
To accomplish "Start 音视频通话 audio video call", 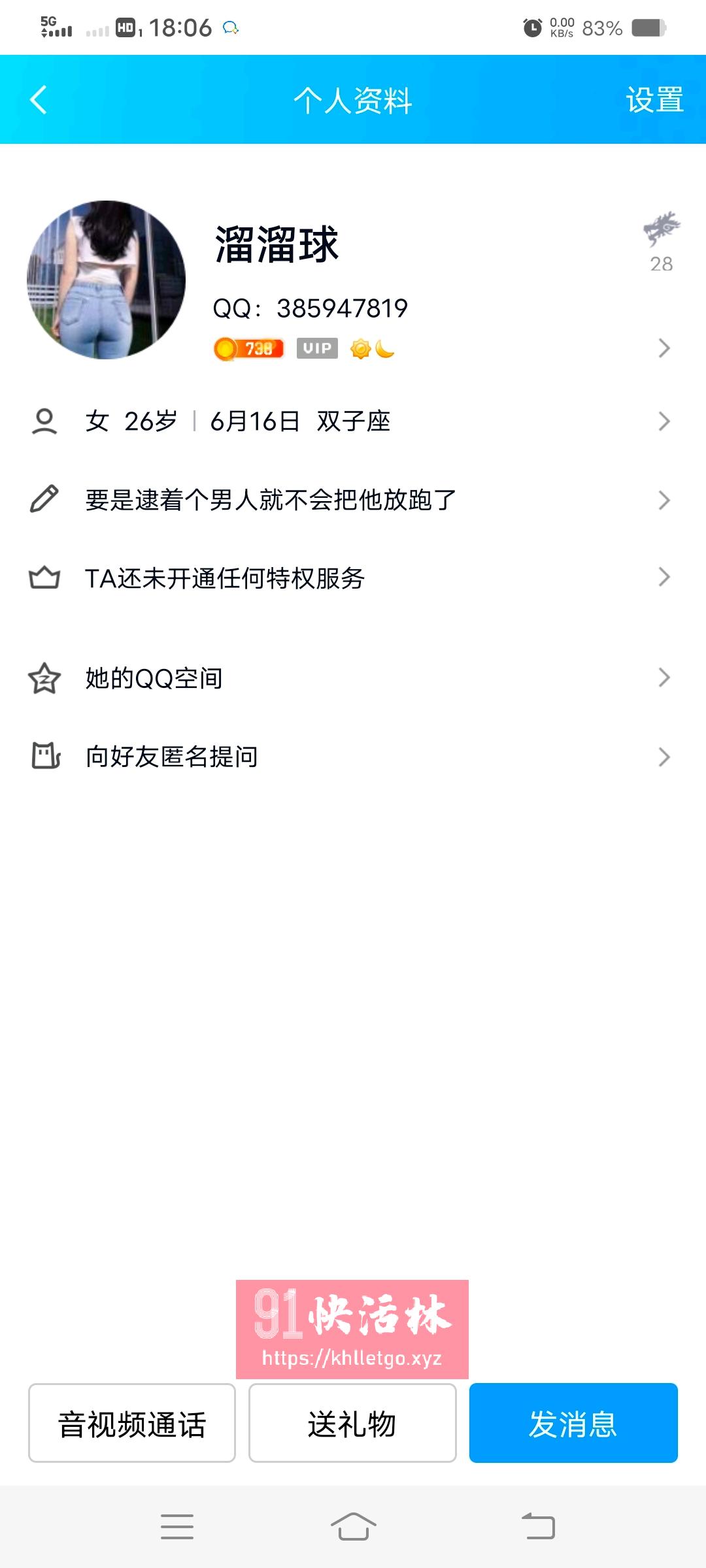I will click(131, 1423).
